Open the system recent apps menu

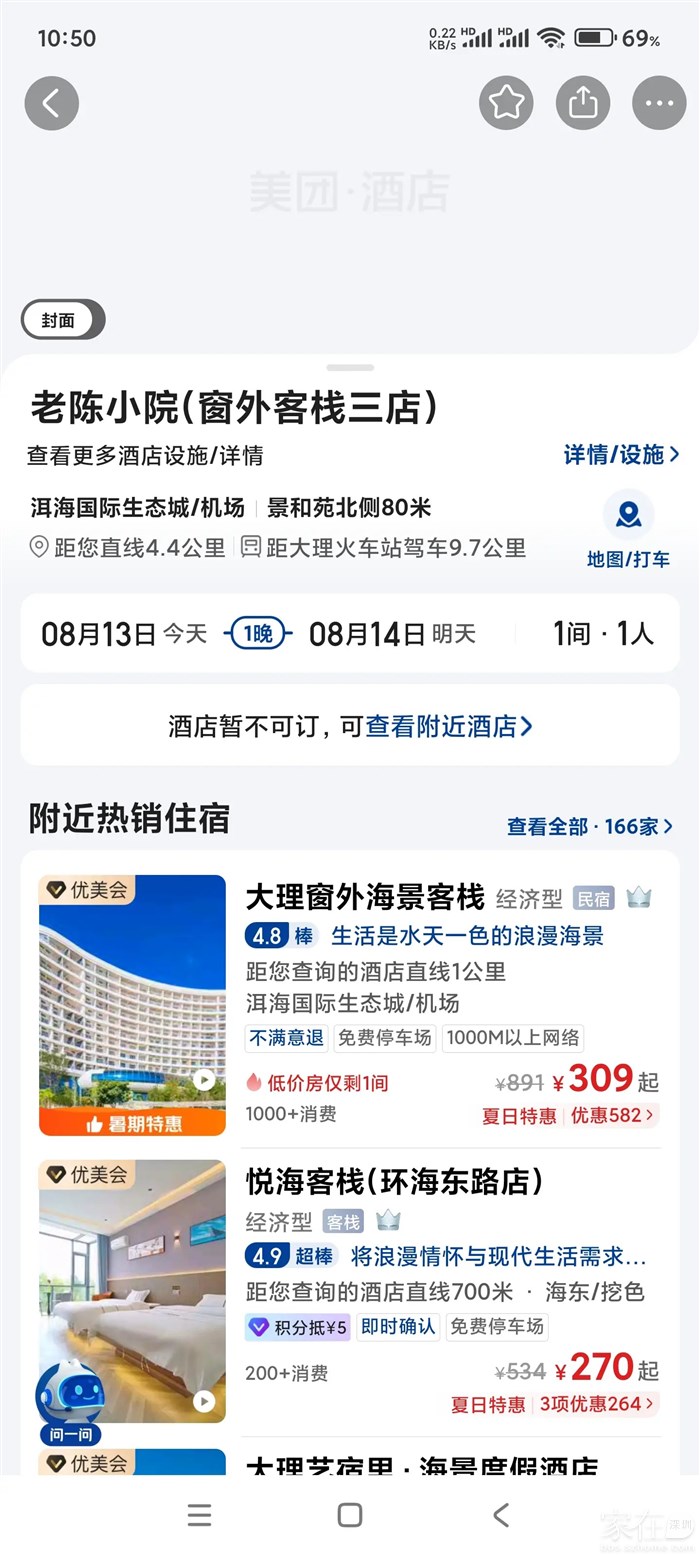199,1514
